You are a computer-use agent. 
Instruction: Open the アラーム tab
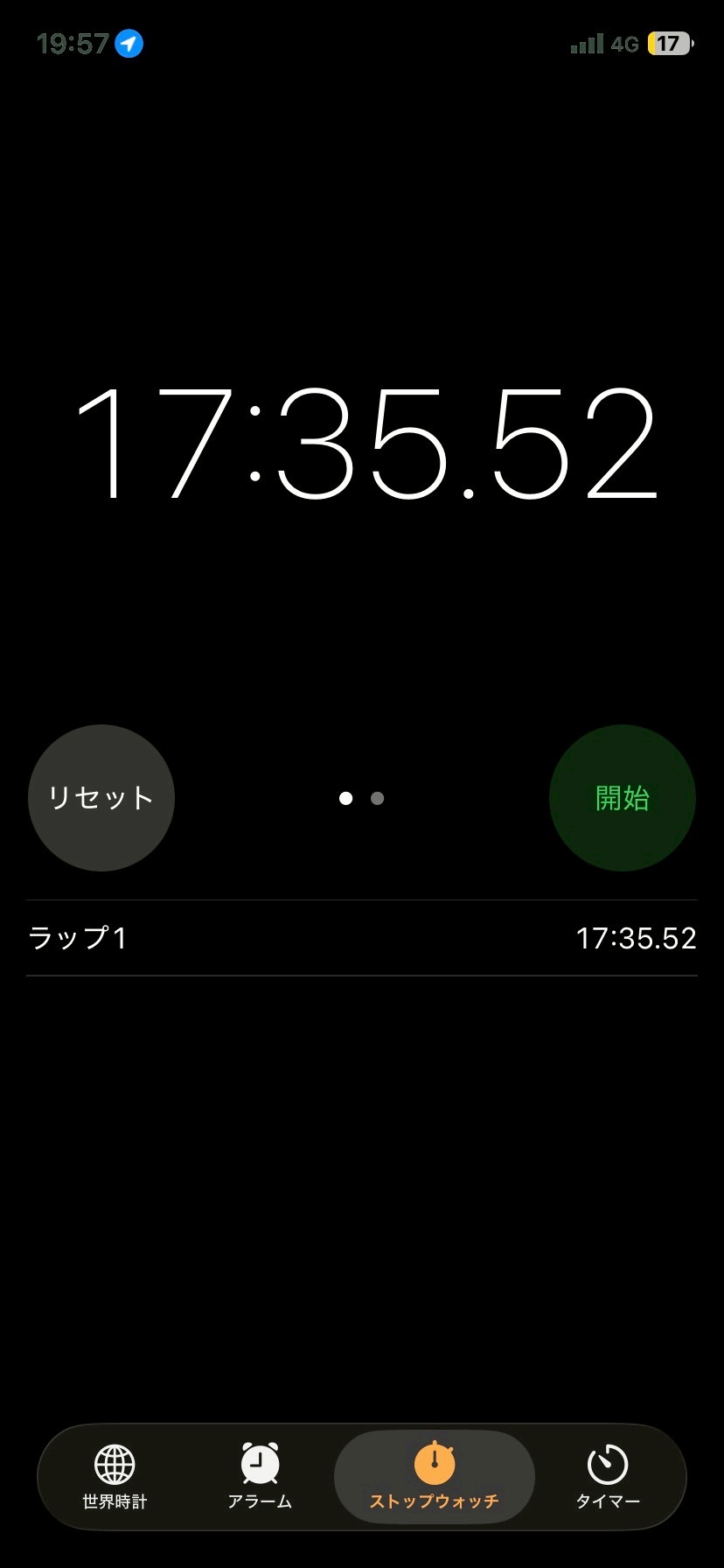[260, 1477]
